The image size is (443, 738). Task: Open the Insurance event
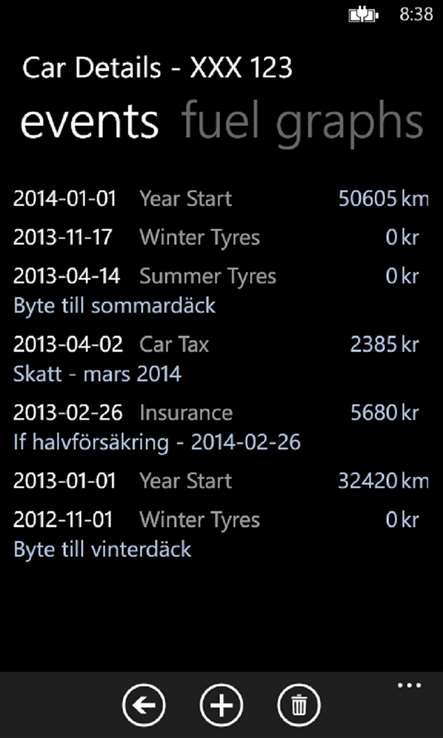(x=221, y=427)
